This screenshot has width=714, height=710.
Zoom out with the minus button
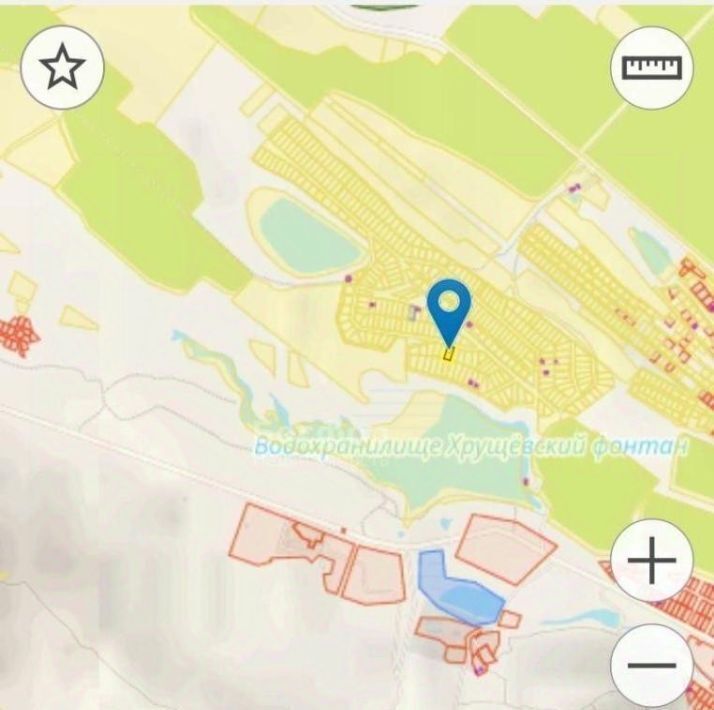pyautogui.click(x=651, y=664)
